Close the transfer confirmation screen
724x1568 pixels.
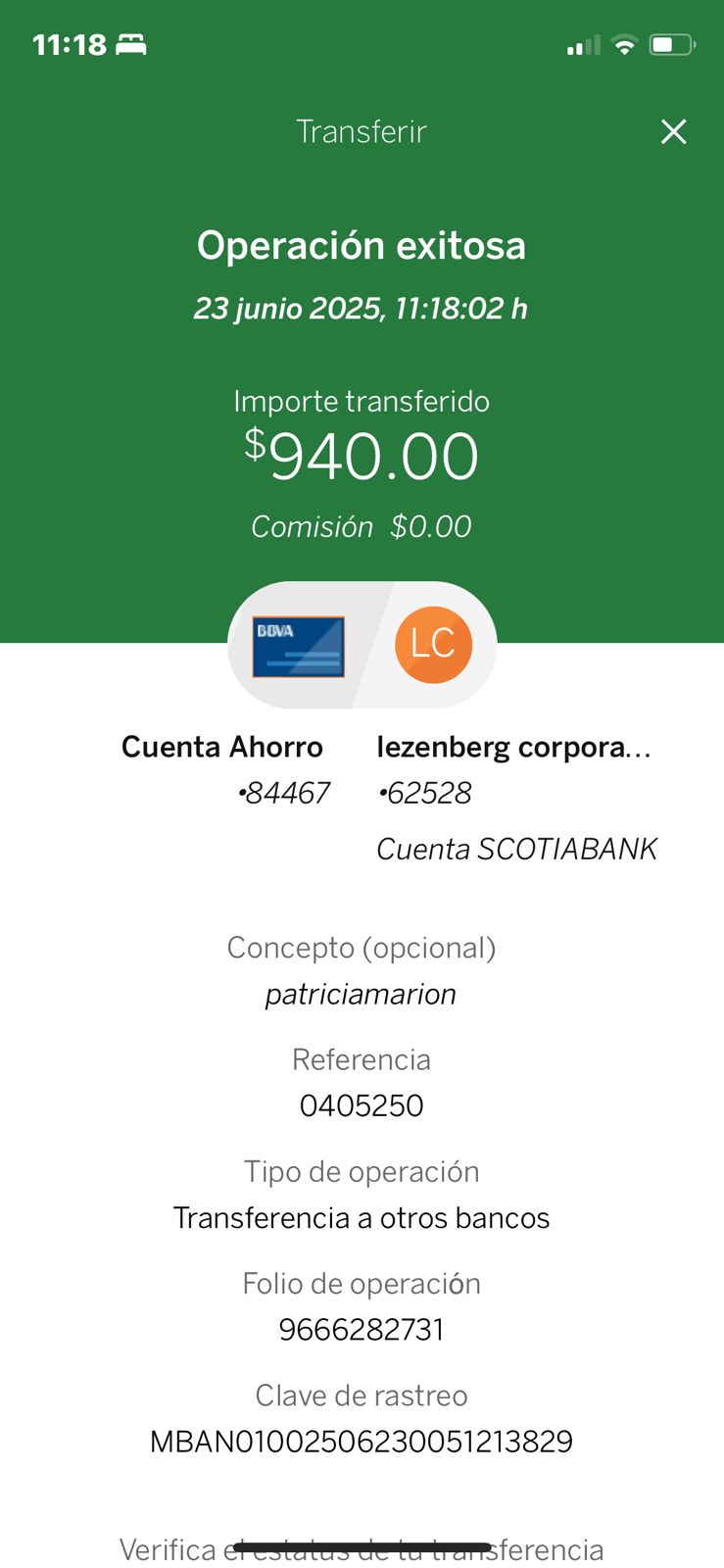pos(673,131)
